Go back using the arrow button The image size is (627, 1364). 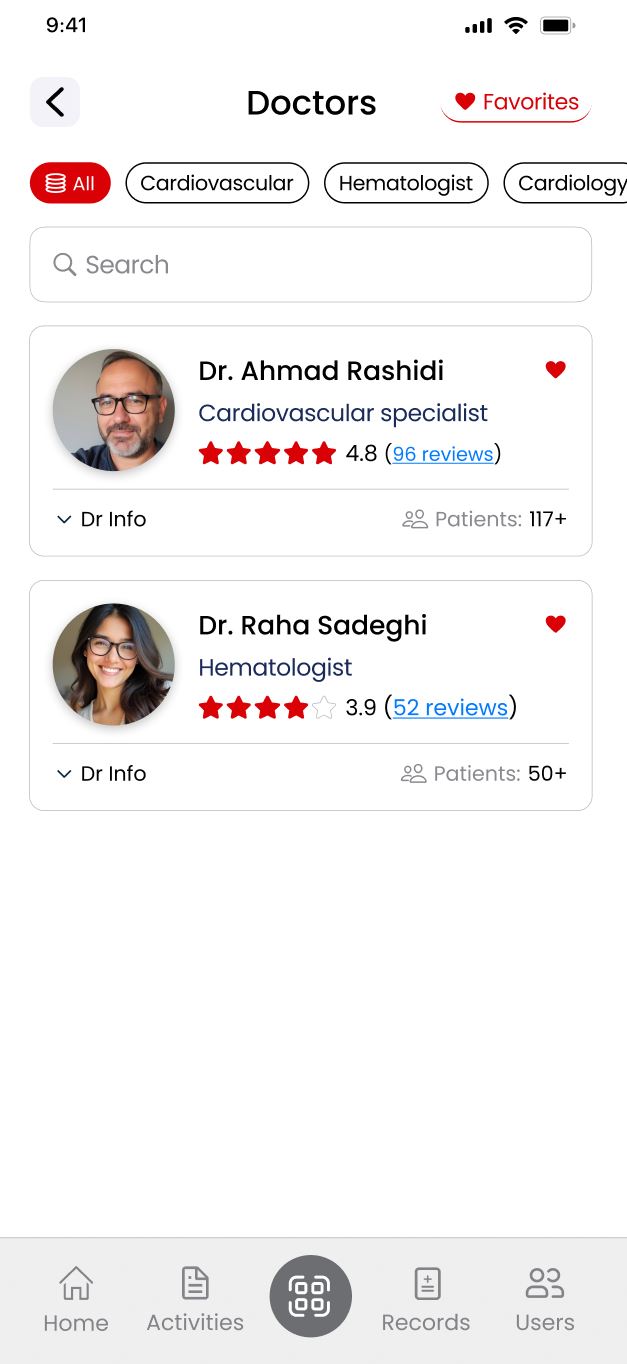[x=55, y=102]
